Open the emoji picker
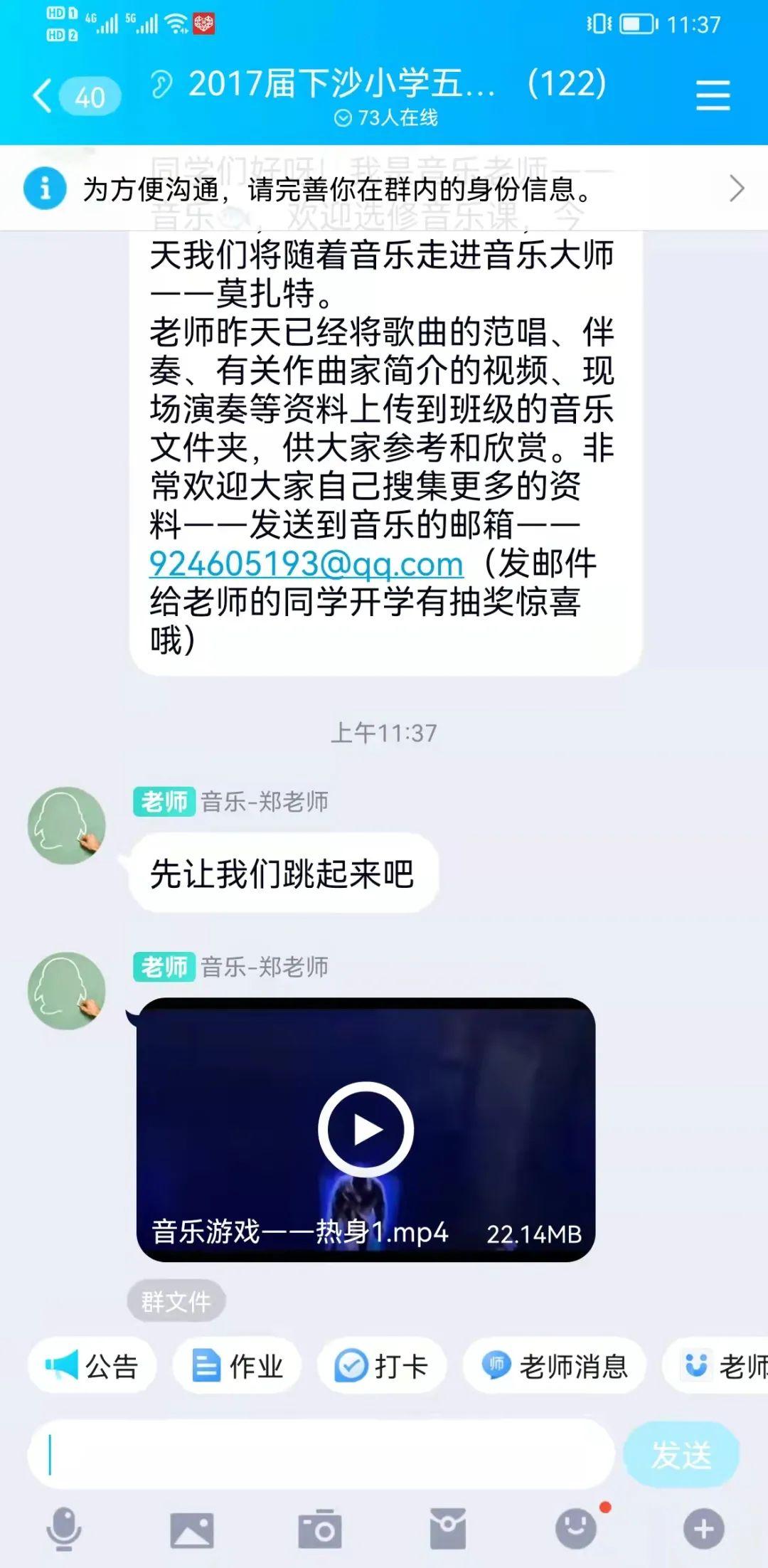 [x=576, y=1528]
